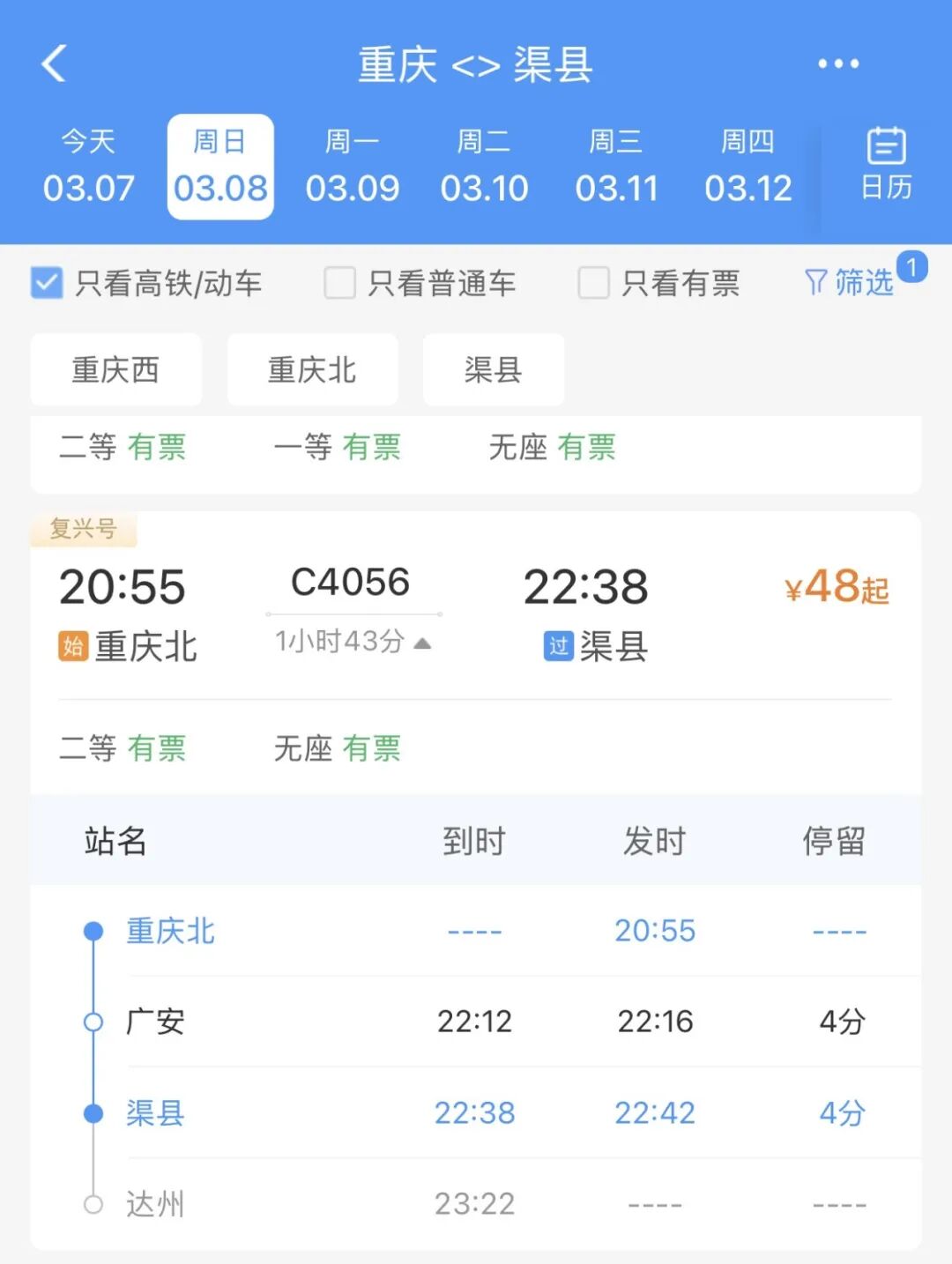Tap the 始 origin badge next to 重庆北

point(72,647)
